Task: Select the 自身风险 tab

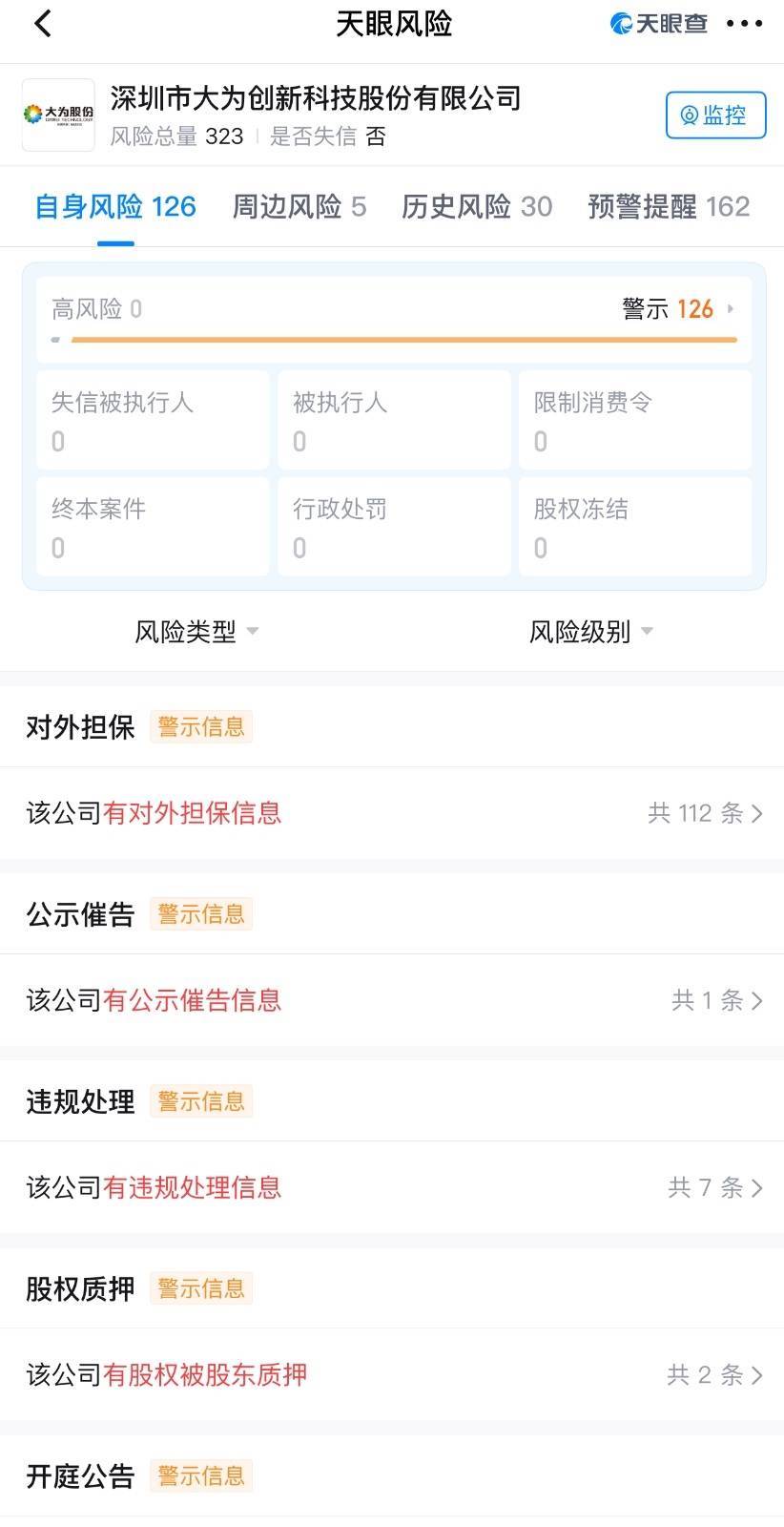Action: click(115, 206)
